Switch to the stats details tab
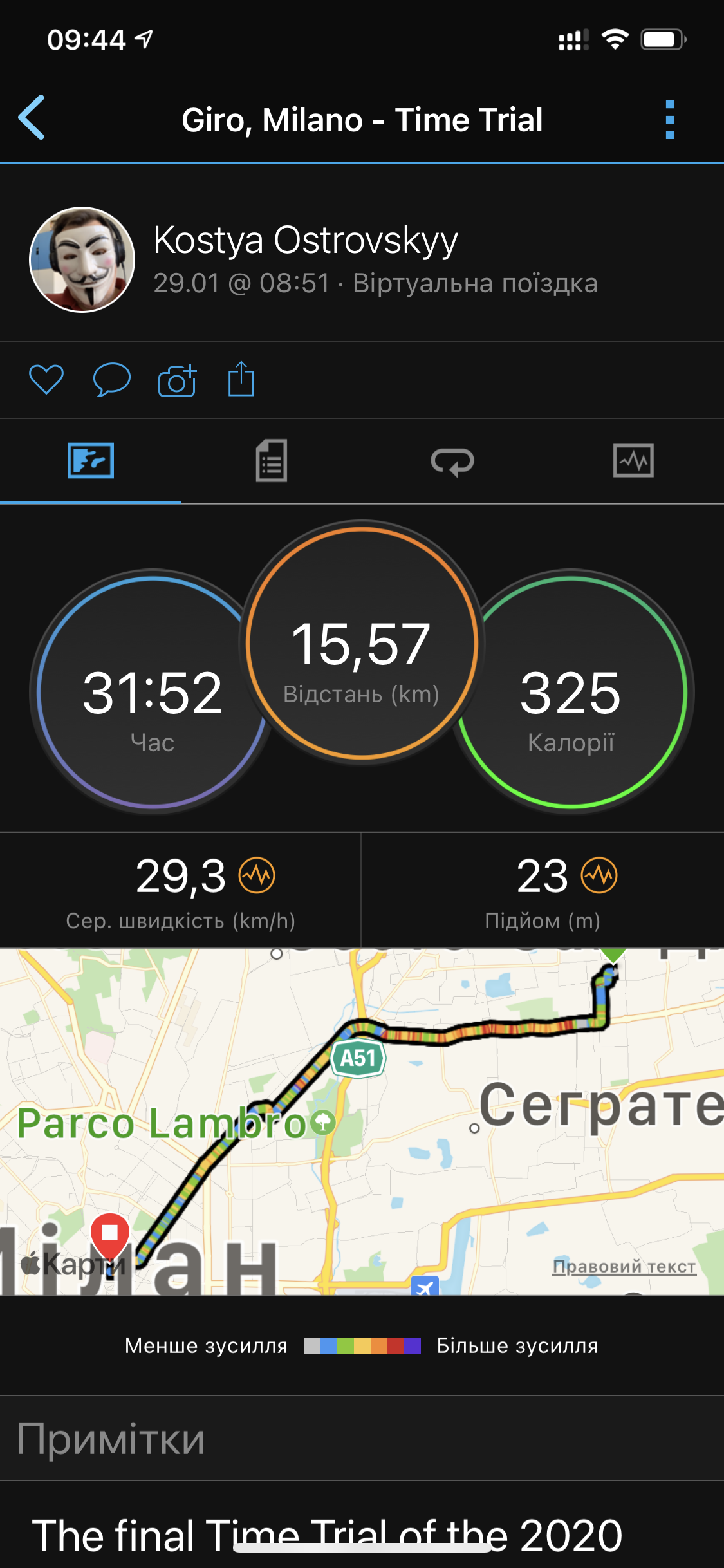Image resolution: width=724 pixels, height=1568 pixels. 271,461
